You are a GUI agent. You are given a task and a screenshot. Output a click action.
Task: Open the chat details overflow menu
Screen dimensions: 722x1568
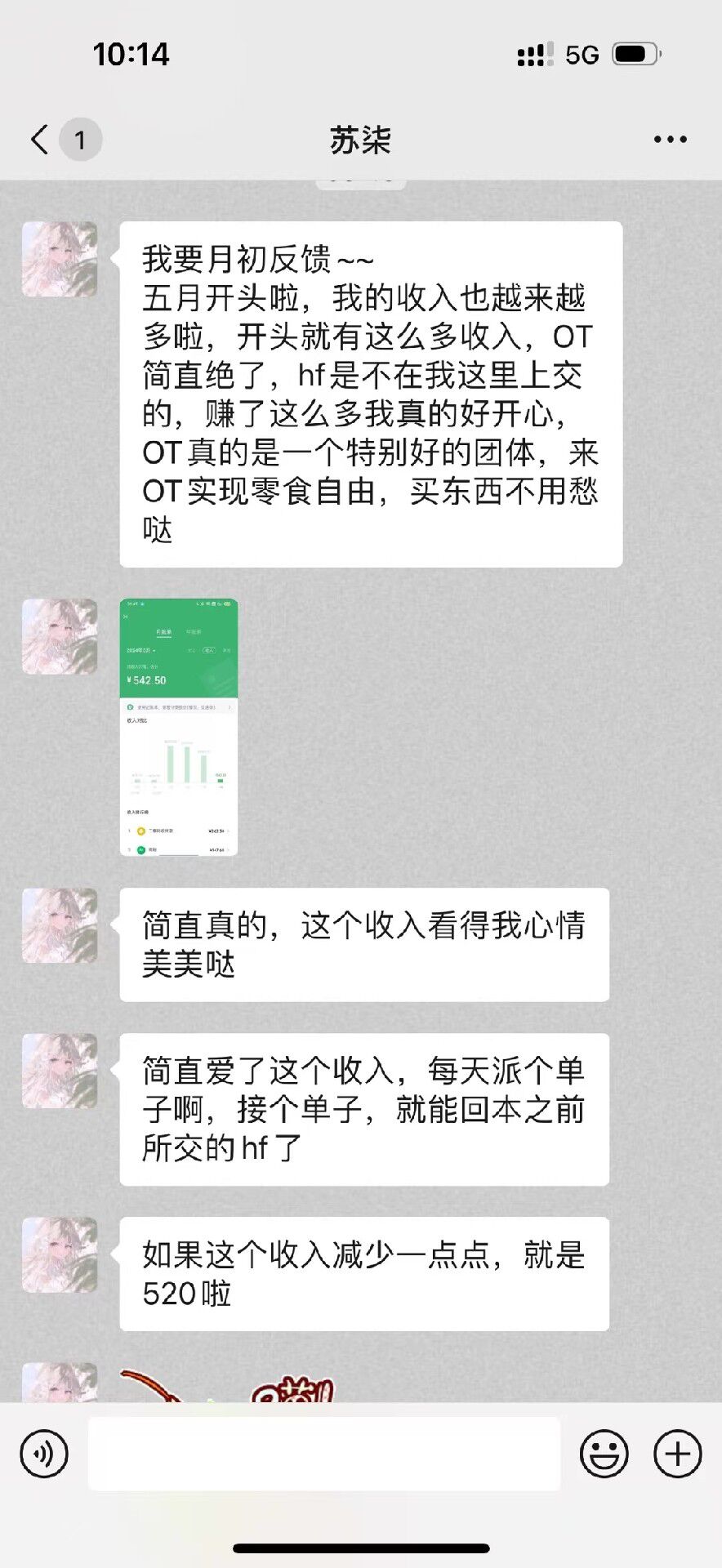pos(670,140)
